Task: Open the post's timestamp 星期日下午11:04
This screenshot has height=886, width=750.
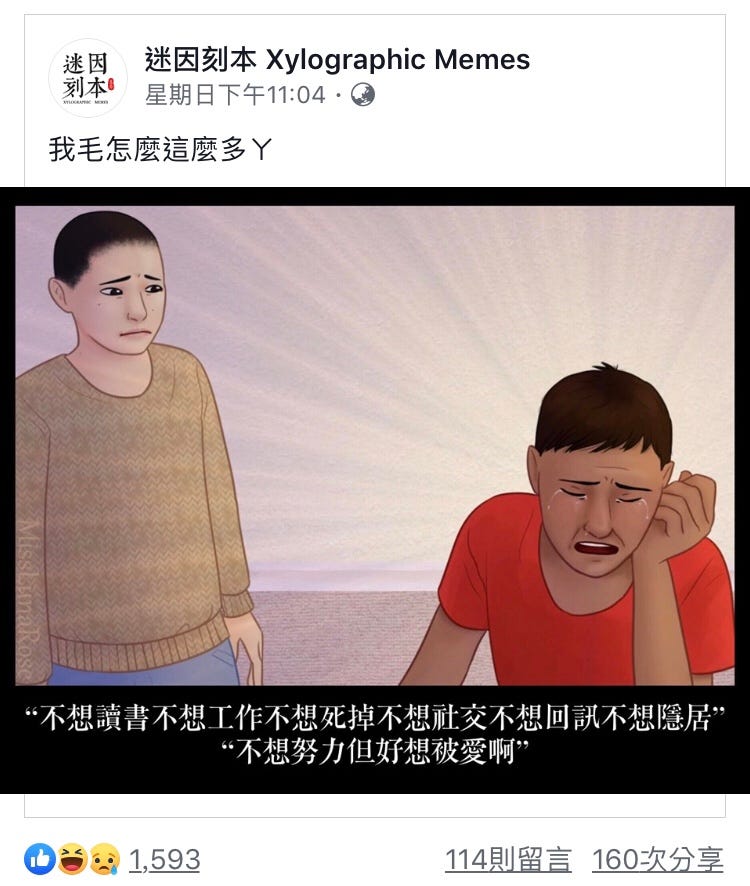Action: (x=235, y=96)
